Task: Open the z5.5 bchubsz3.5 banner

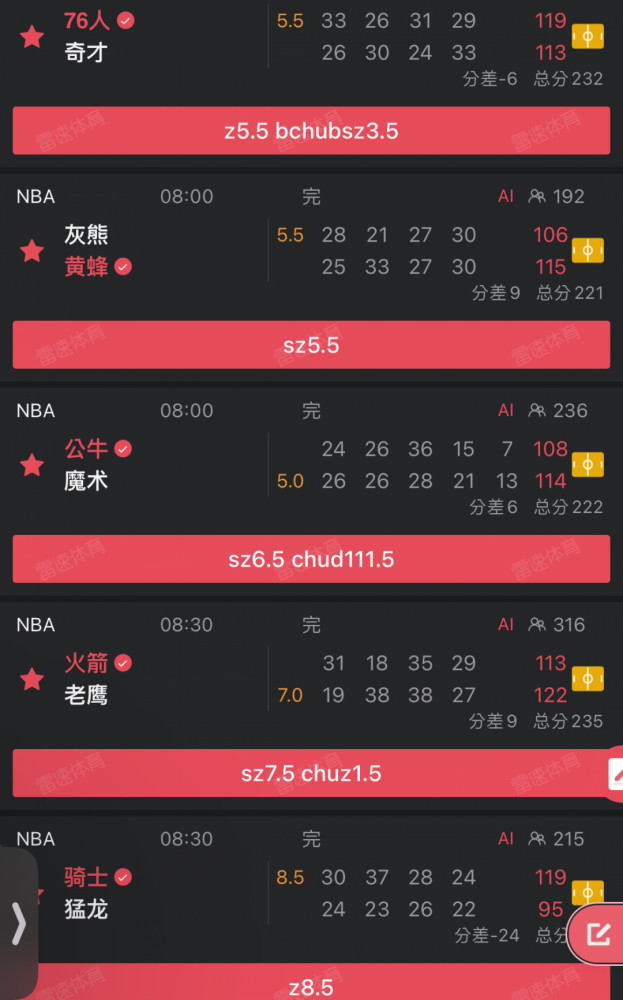Action: coord(311,131)
